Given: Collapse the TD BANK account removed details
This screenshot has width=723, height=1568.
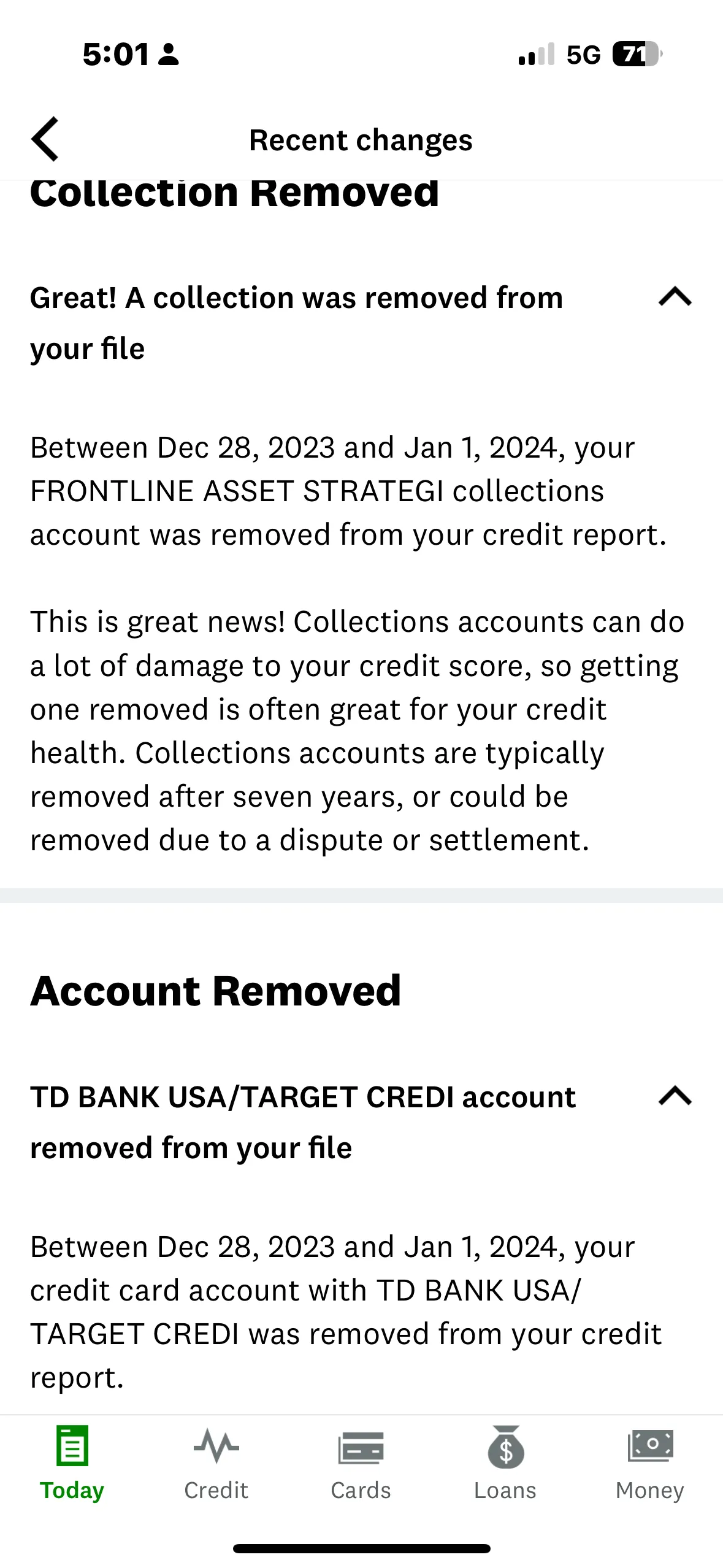Looking at the screenshot, I should [x=675, y=1096].
